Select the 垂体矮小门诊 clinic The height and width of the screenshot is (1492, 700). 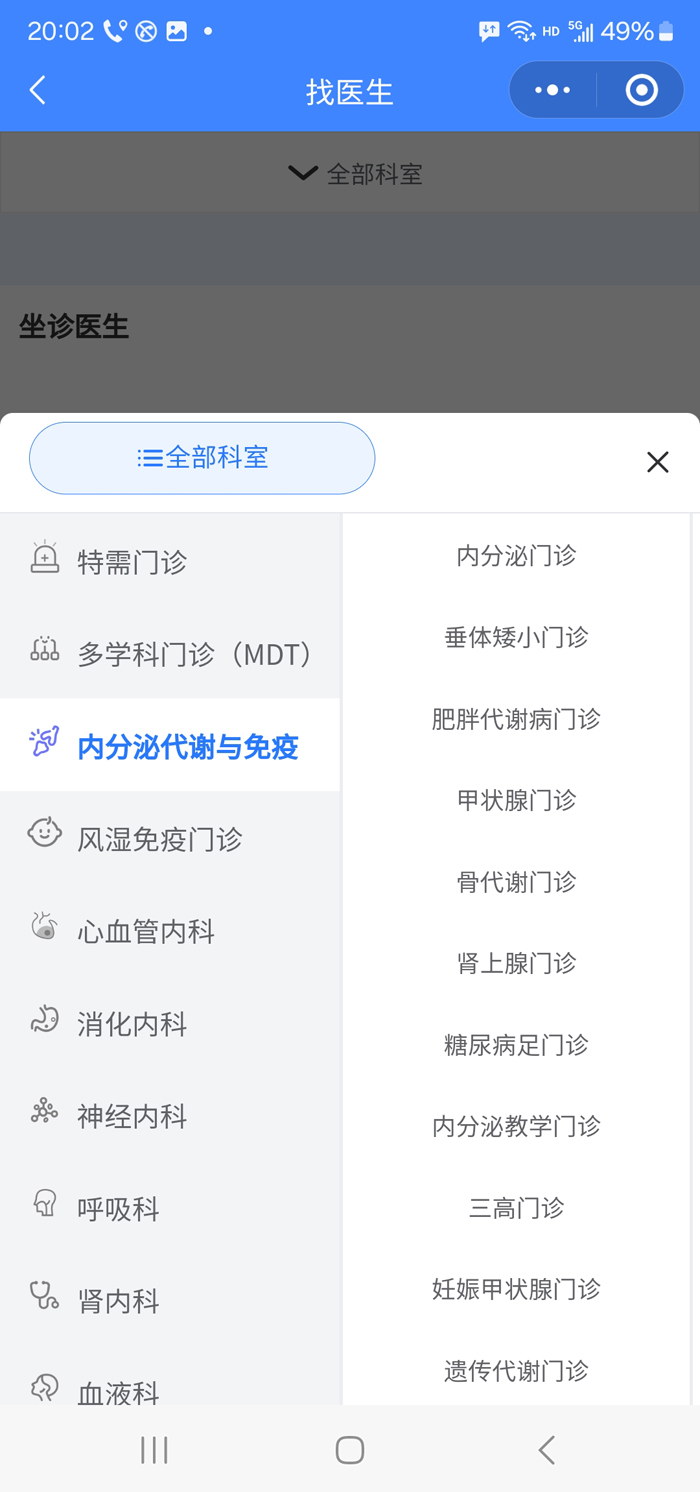tap(516, 637)
